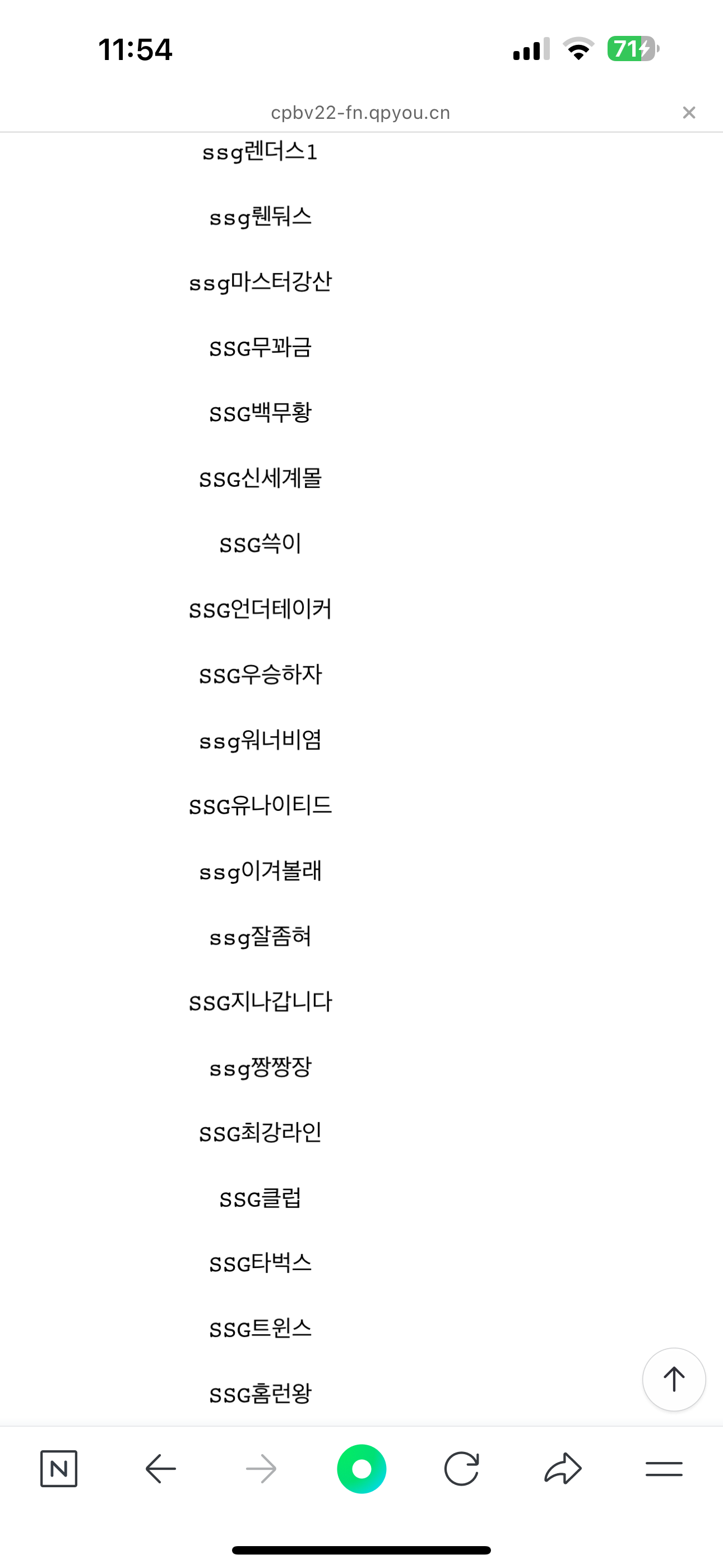The width and height of the screenshot is (723, 1568).
Task: Reload the current page
Action: point(461,1469)
